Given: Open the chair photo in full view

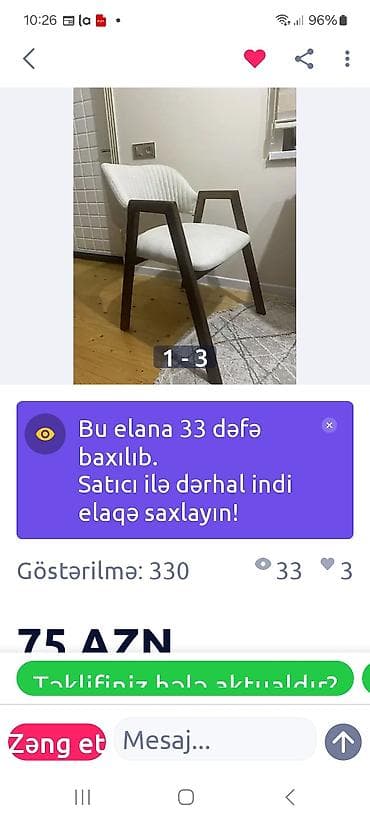Looking at the screenshot, I should [184, 236].
